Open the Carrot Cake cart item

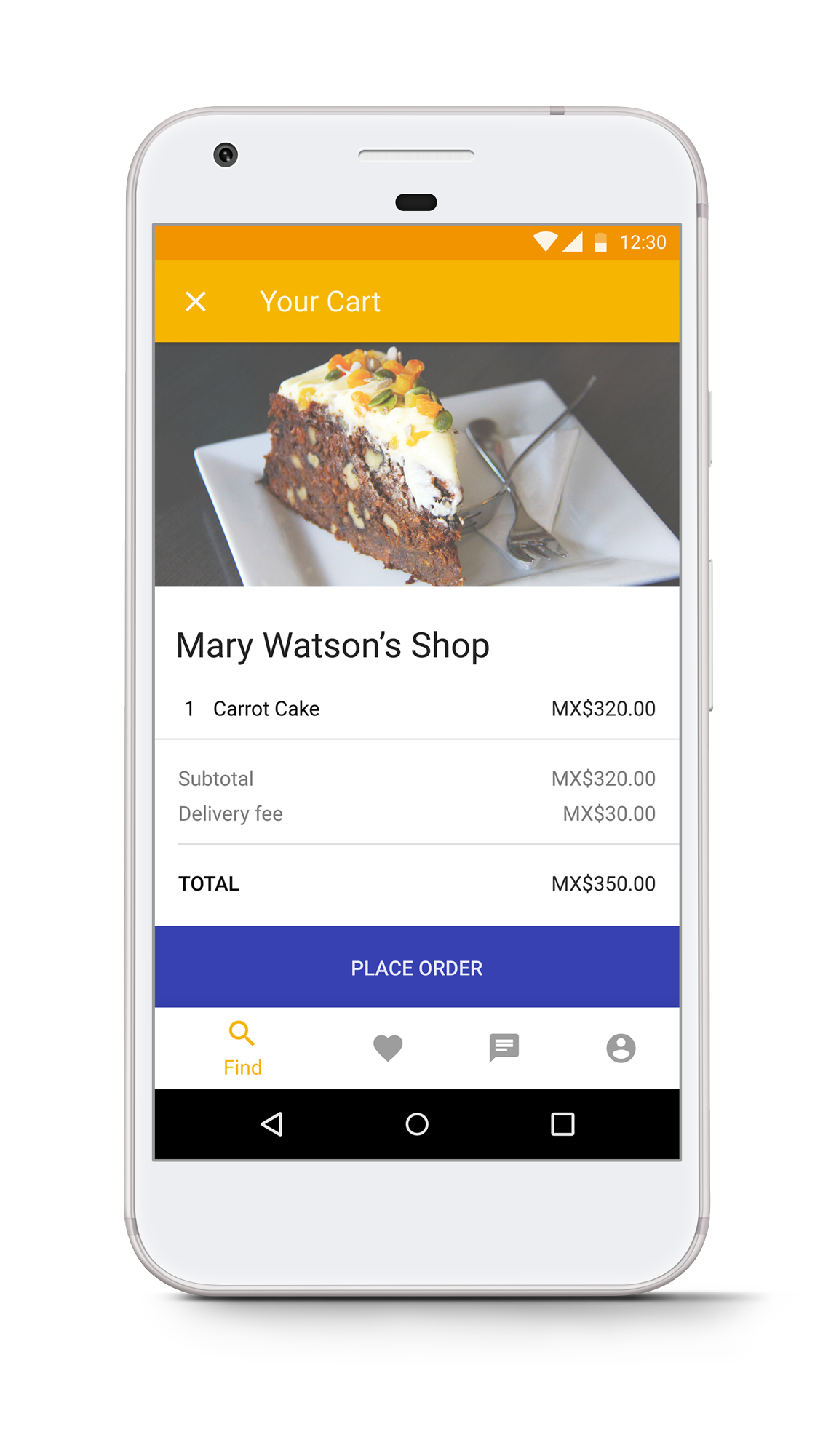coord(266,709)
